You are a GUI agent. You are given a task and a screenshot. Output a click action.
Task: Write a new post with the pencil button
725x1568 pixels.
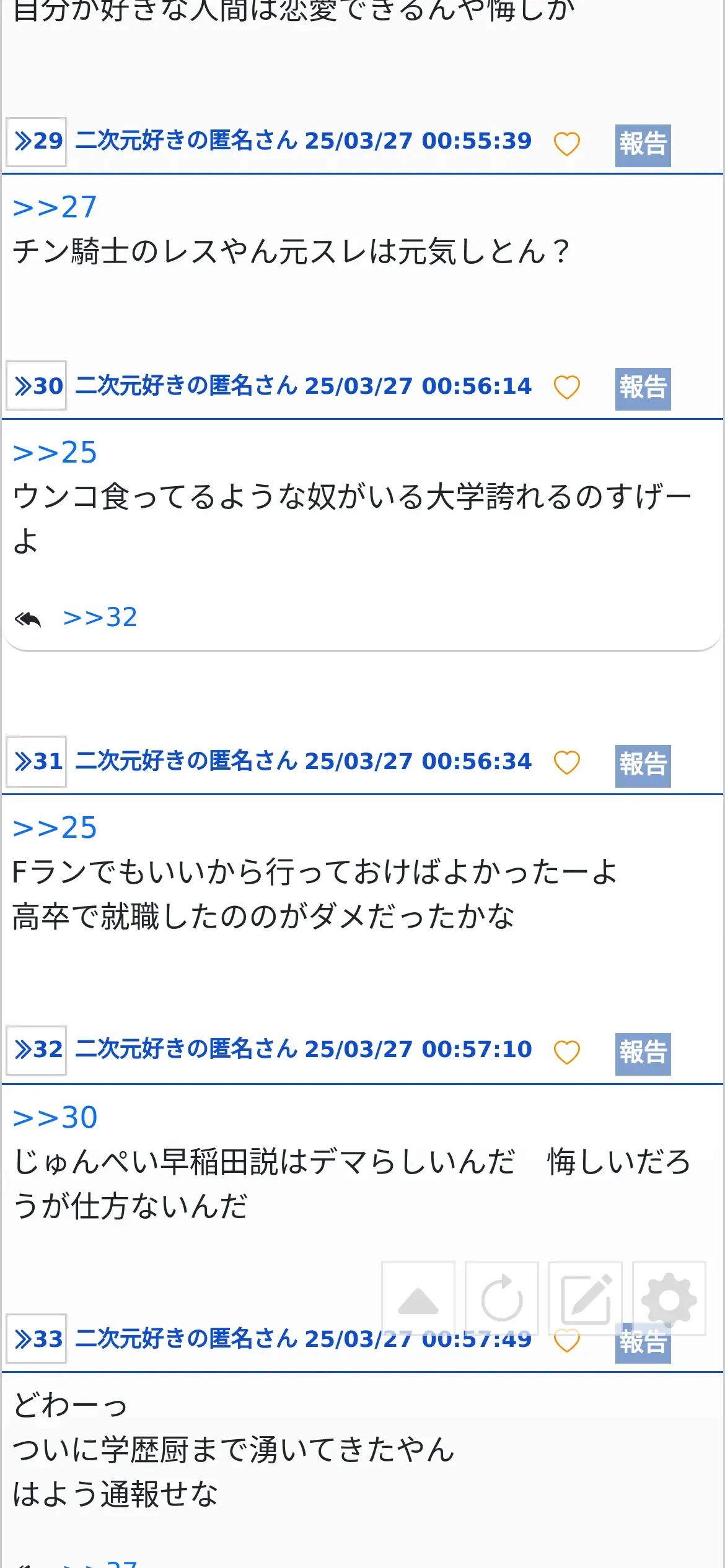(586, 1298)
